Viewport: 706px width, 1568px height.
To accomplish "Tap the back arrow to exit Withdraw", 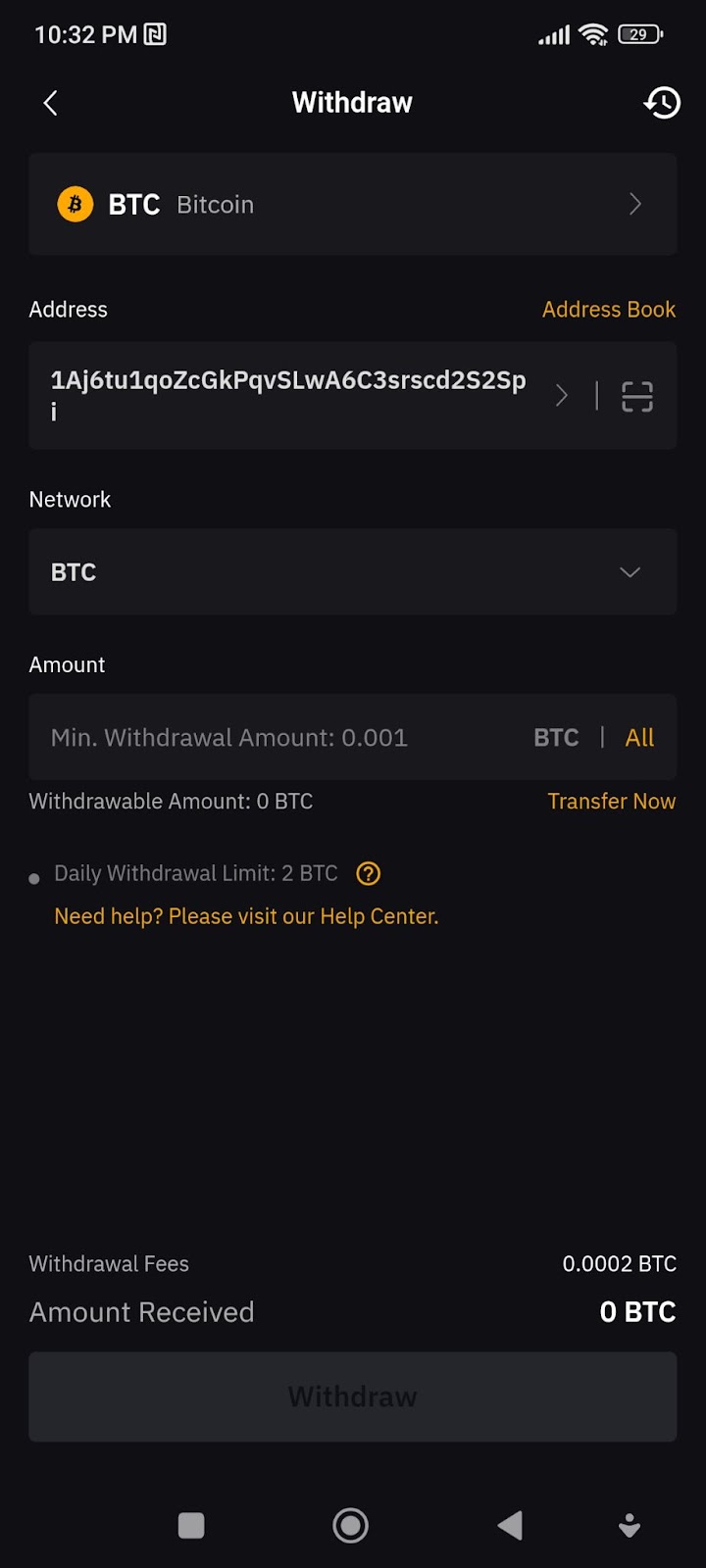I will pos(50,103).
